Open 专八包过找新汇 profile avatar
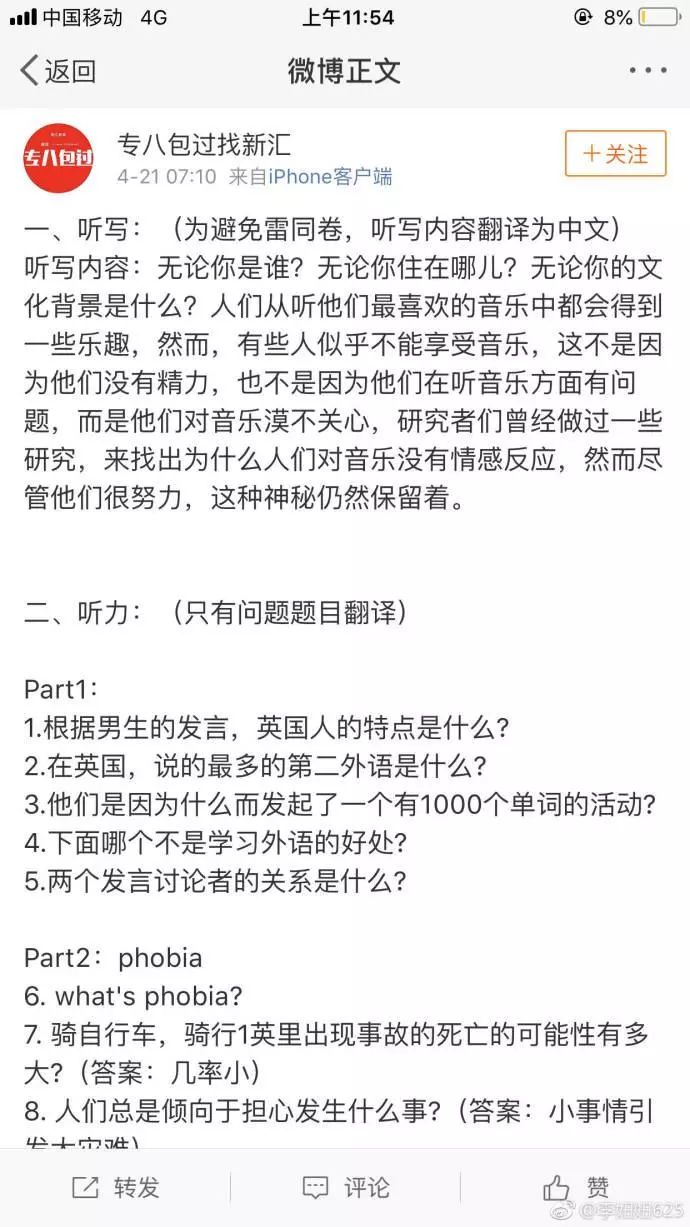690x1227 pixels. click(58, 159)
